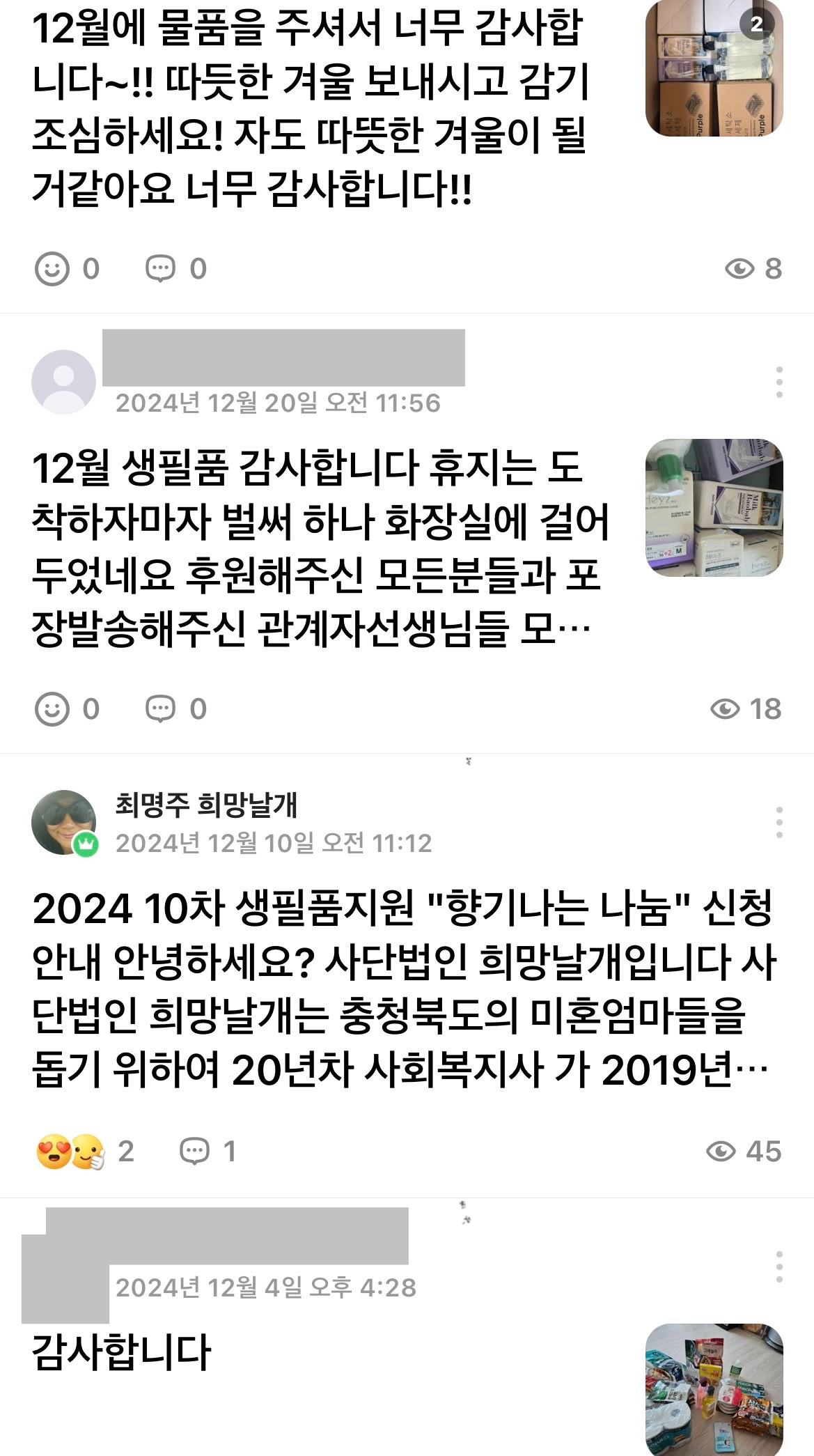The height and width of the screenshot is (1456, 814).
Task: Open the 2024 10차 생필품지원 신청 안내 post
Action: click(400, 989)
